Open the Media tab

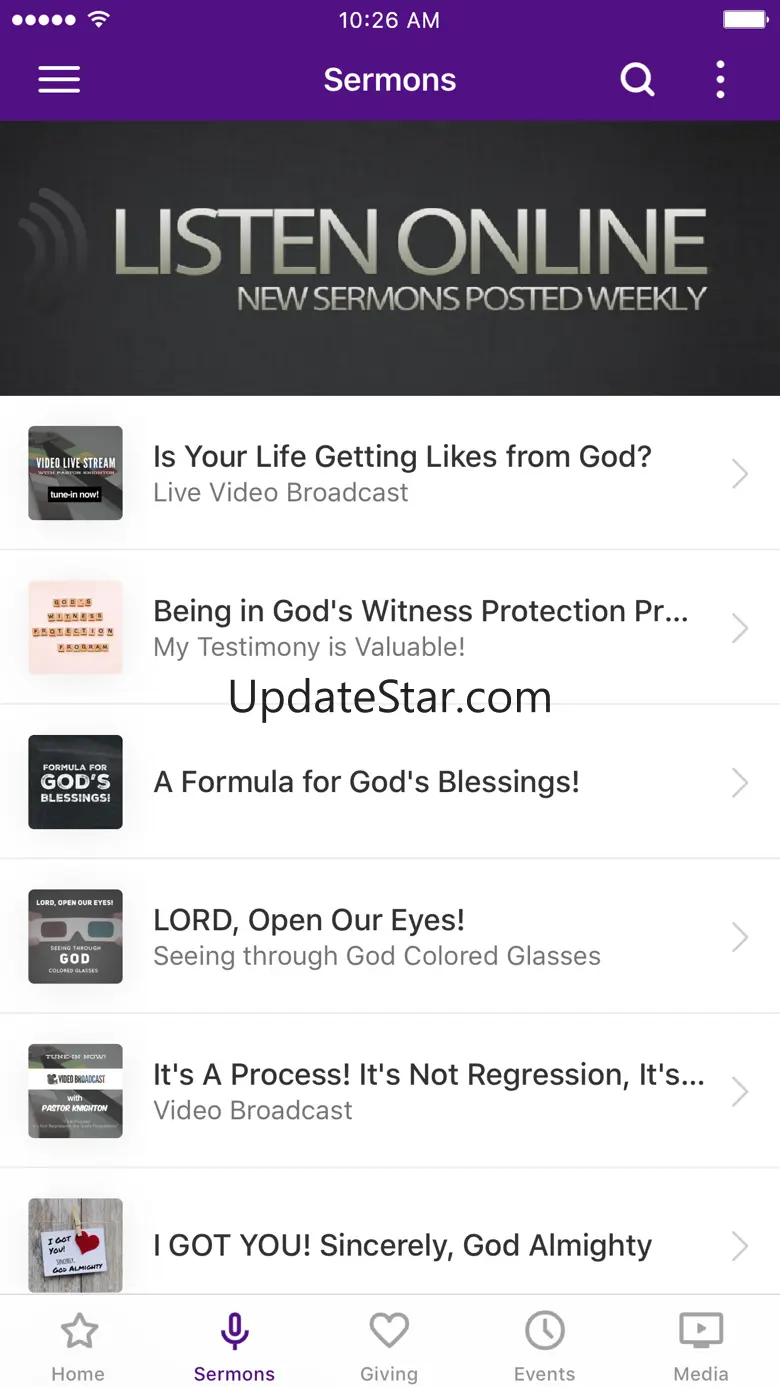(x=701, y=1346)
